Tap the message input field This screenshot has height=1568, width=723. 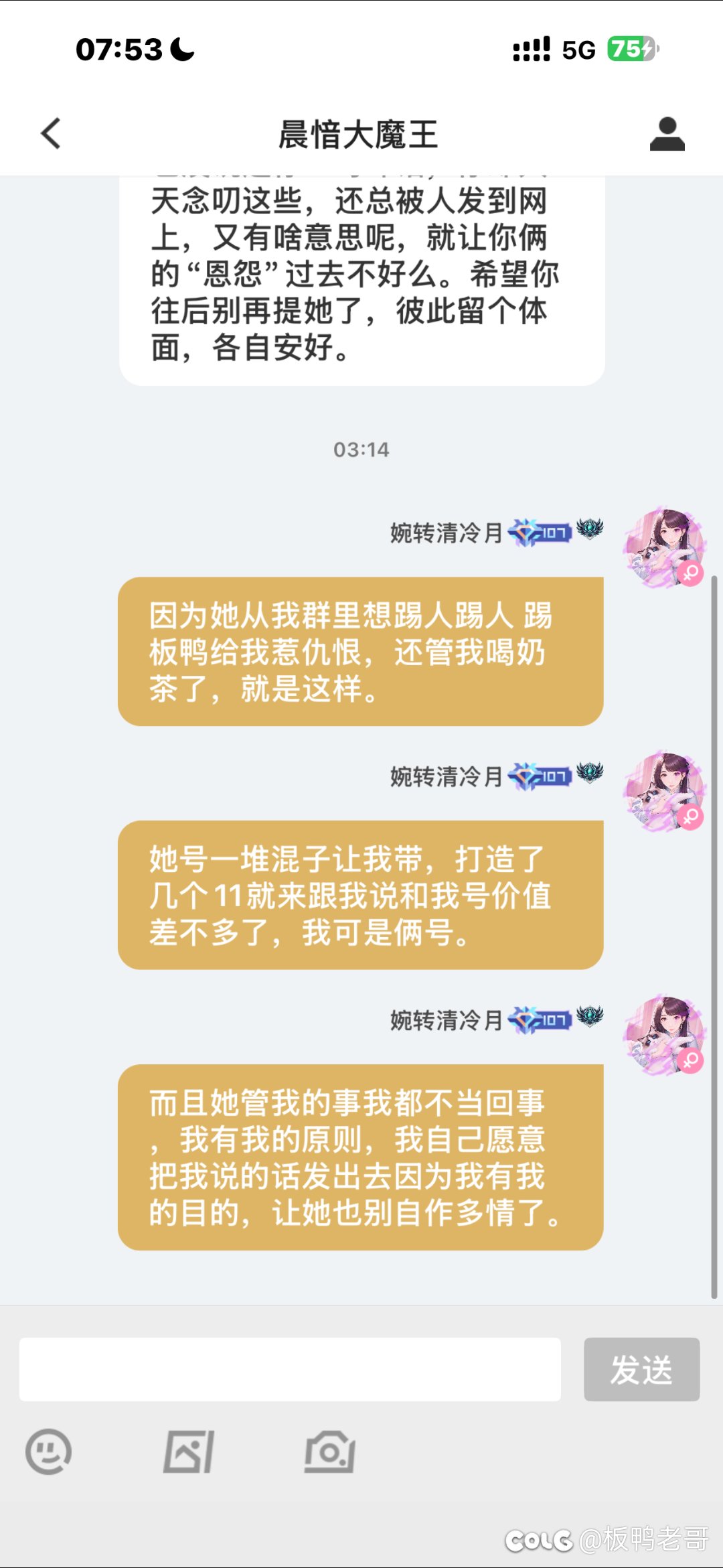click(x=290, y=1369)
